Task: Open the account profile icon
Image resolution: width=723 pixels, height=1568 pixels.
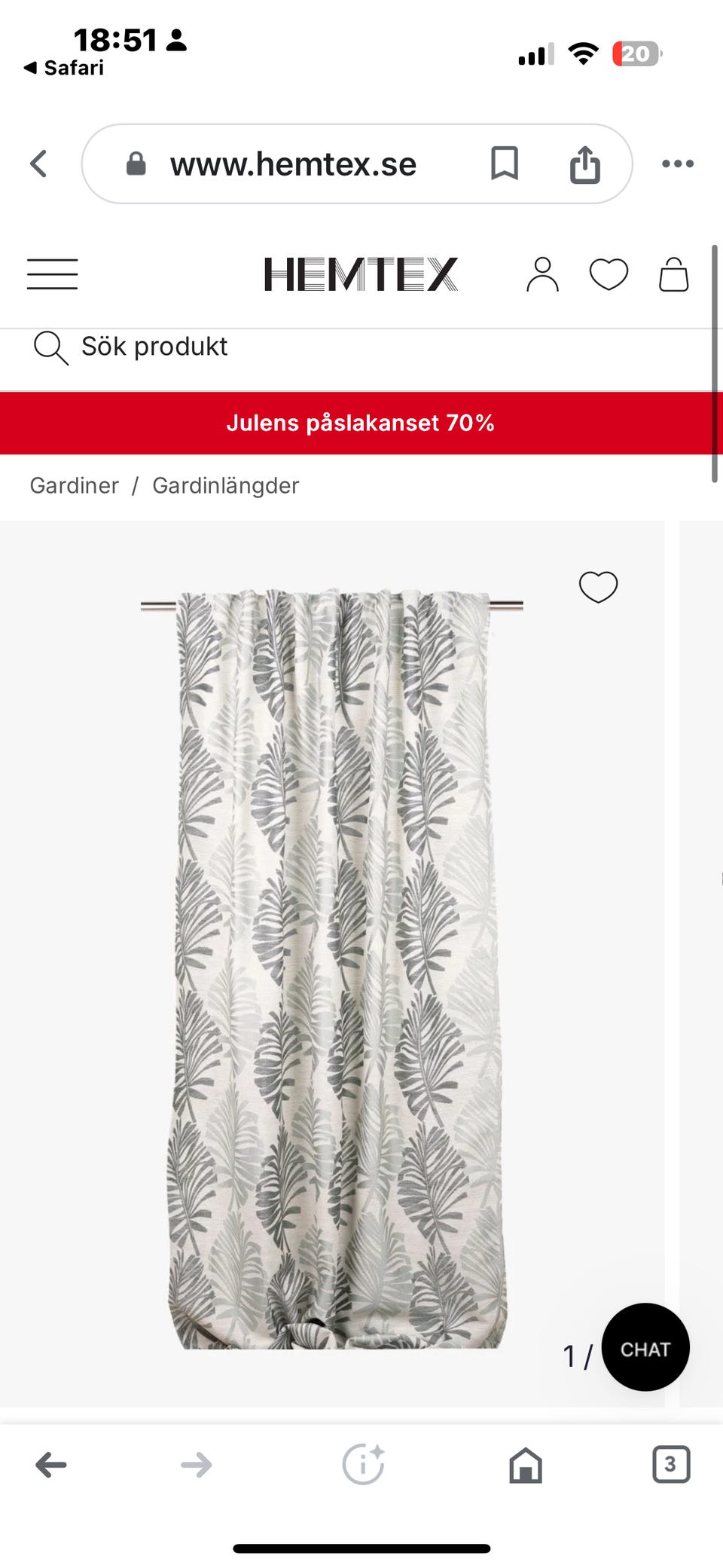Action: [x=544, y=274]
